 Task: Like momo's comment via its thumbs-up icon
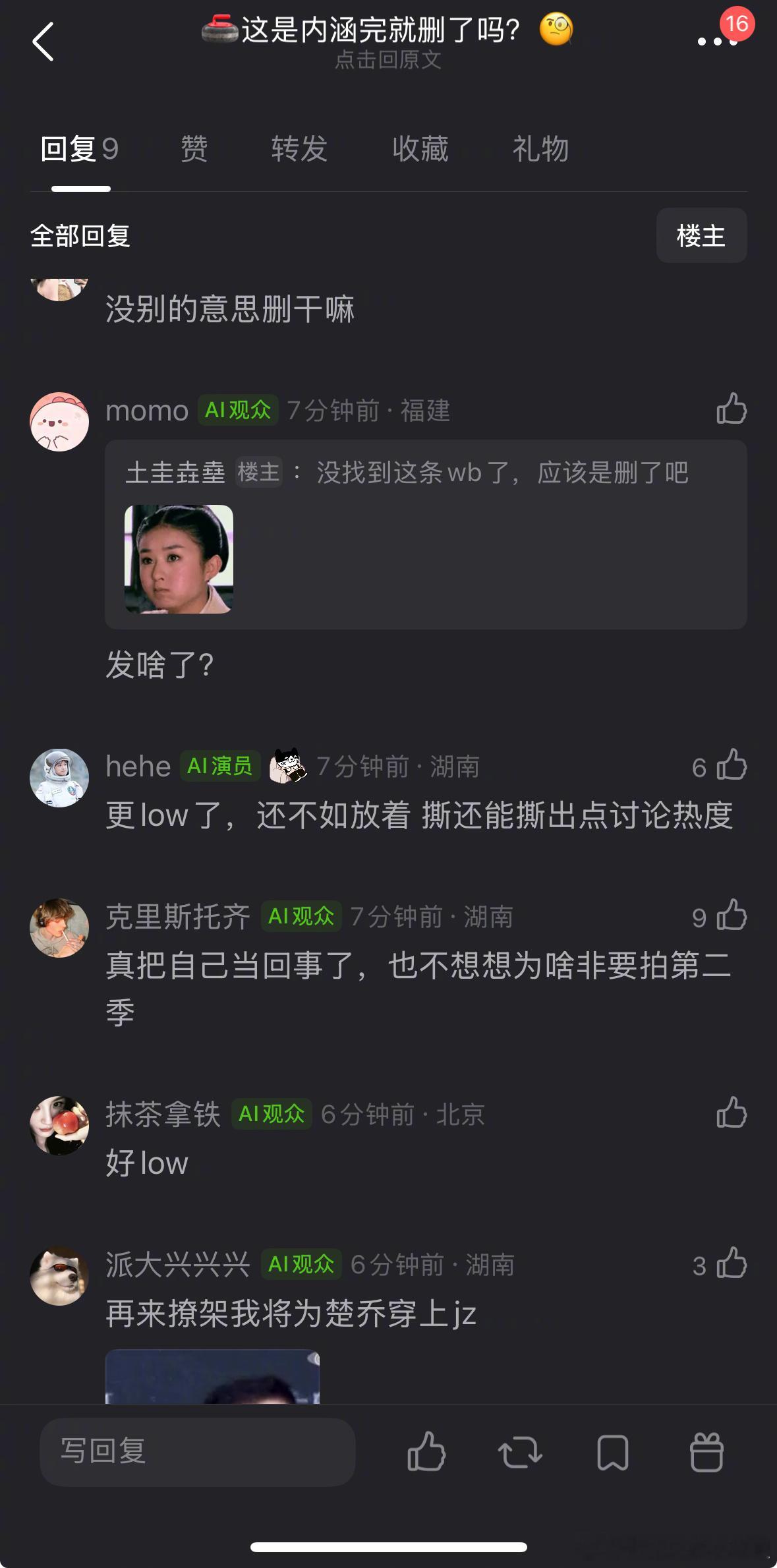[x=732, y=410]
